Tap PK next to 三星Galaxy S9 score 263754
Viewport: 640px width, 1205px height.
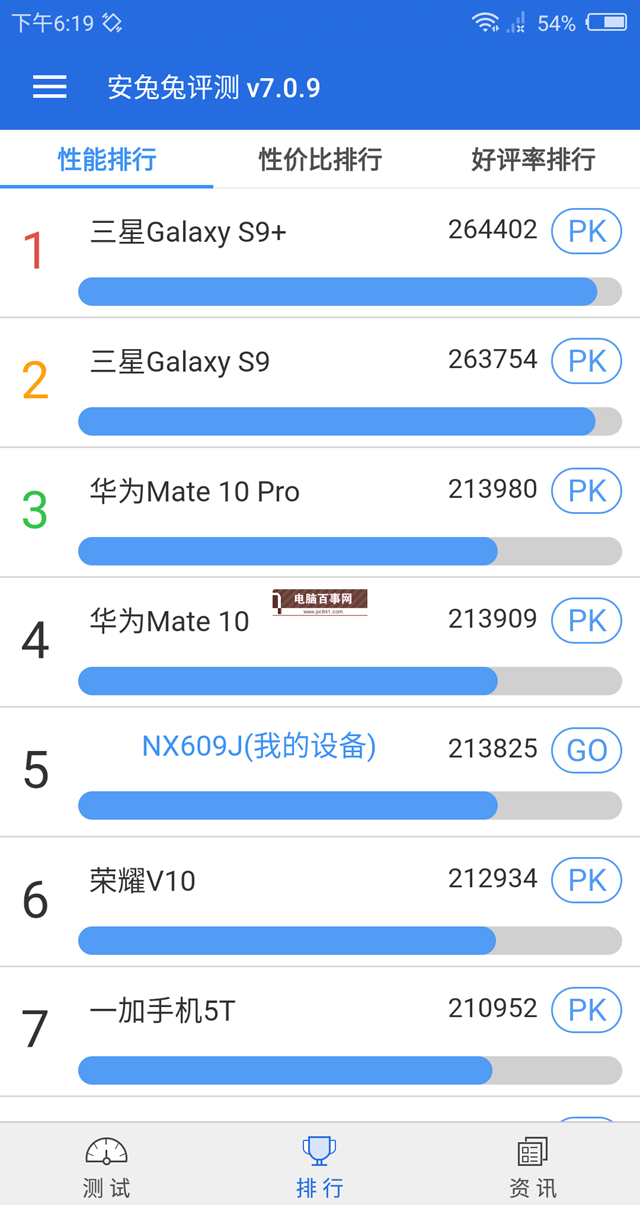(586, 361)
